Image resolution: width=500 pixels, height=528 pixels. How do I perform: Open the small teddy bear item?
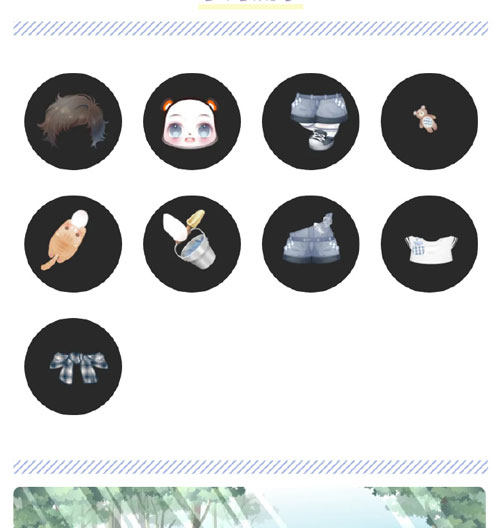[x=429, y=121]
